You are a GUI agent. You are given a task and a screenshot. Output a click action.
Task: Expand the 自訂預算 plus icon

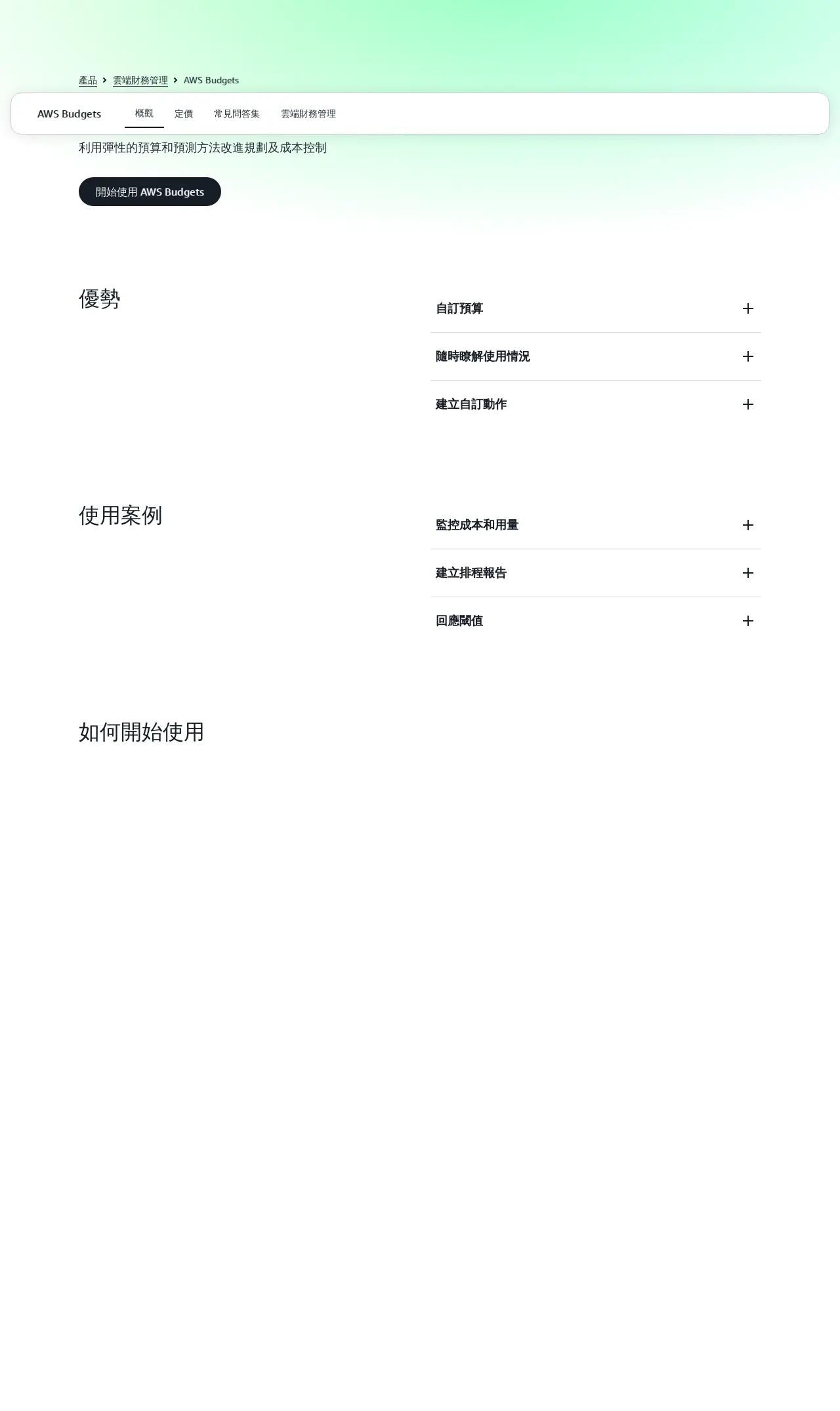coord(747,308)
